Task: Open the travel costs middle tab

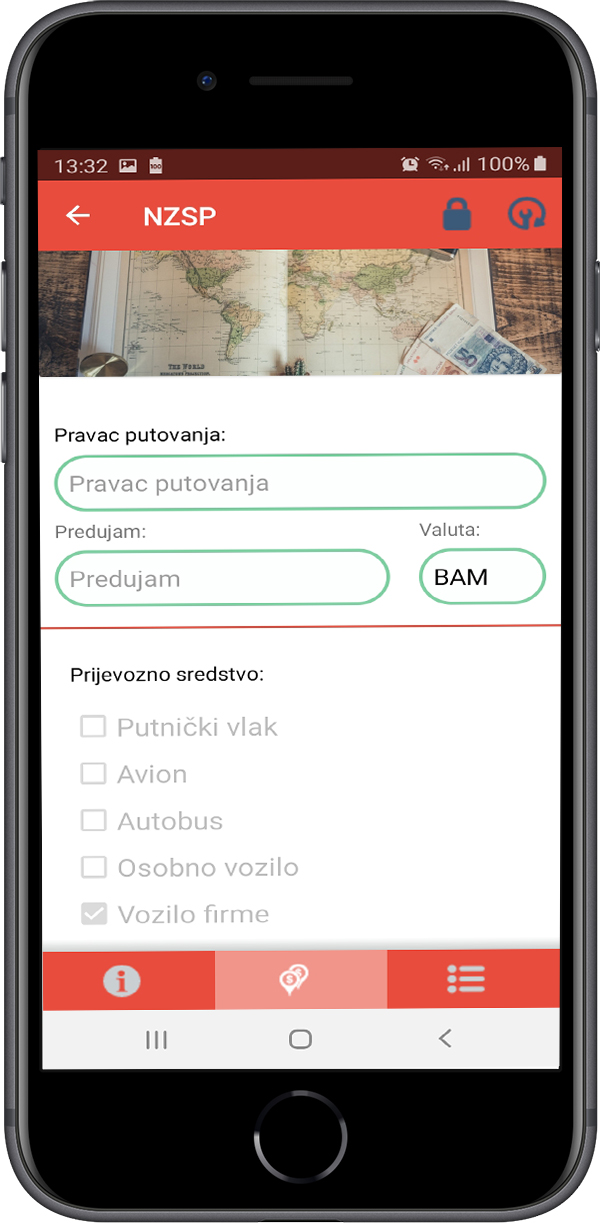Action: (300, 980)
